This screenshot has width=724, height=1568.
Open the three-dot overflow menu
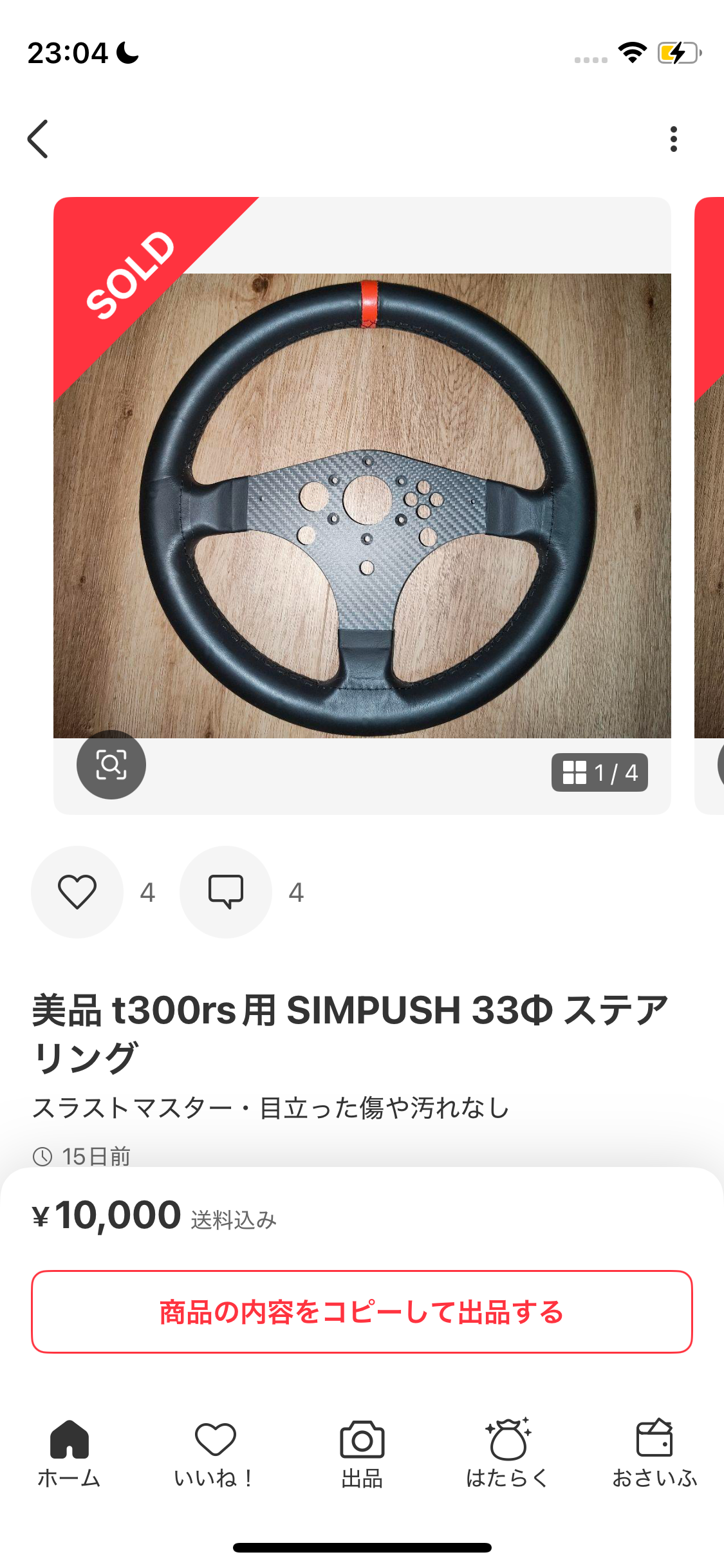673,139
